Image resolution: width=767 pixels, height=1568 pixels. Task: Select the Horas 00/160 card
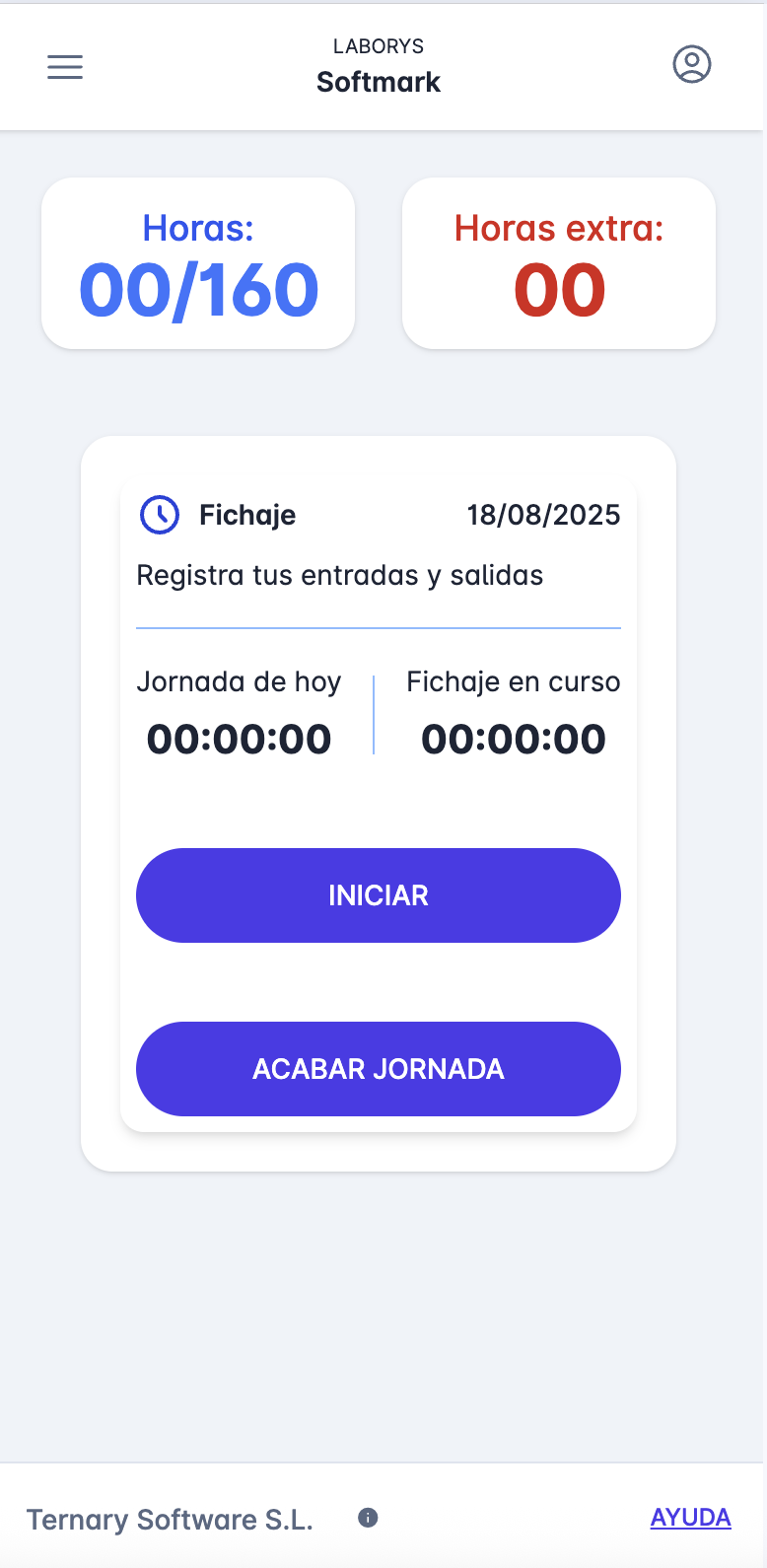(x=197, y=262)
